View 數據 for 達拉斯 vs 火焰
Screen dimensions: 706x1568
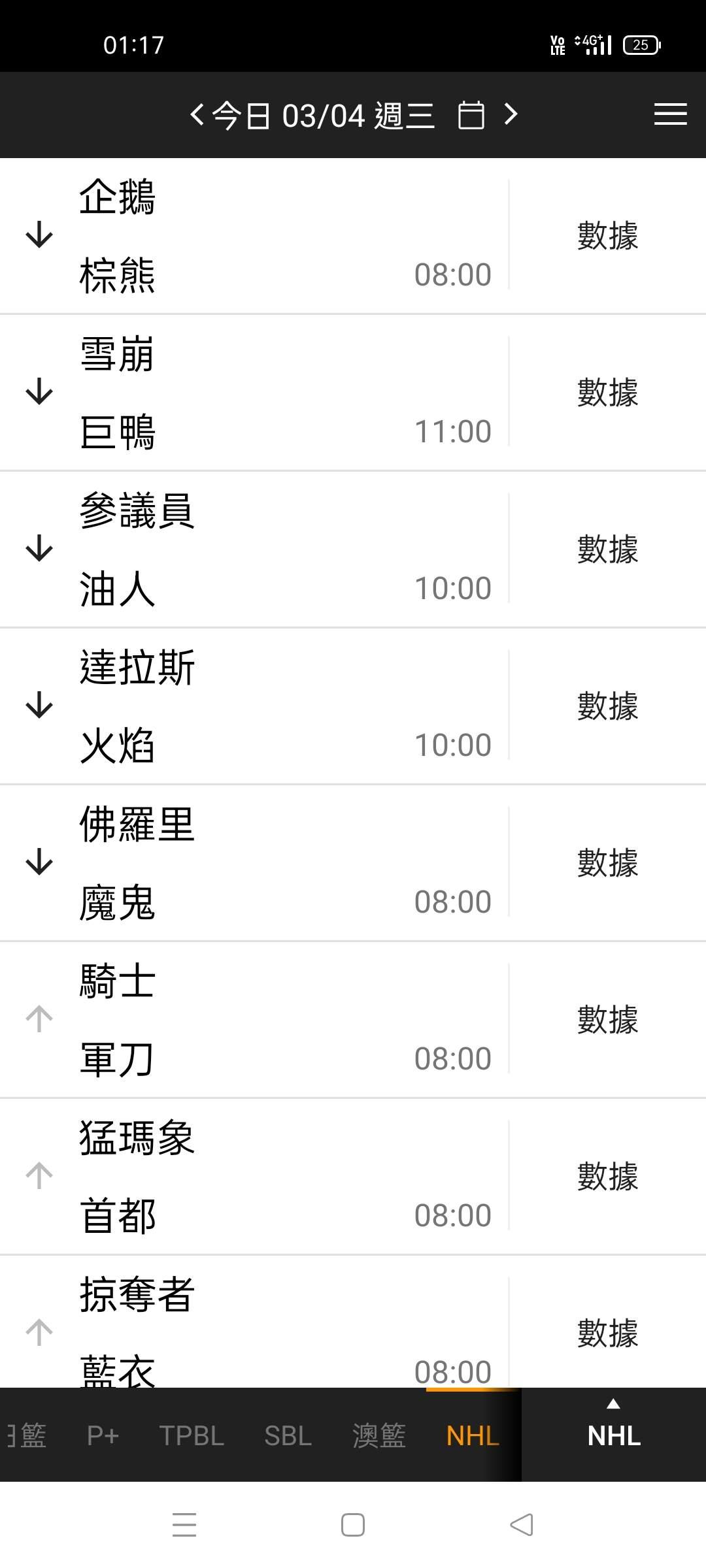click(607, 706)
